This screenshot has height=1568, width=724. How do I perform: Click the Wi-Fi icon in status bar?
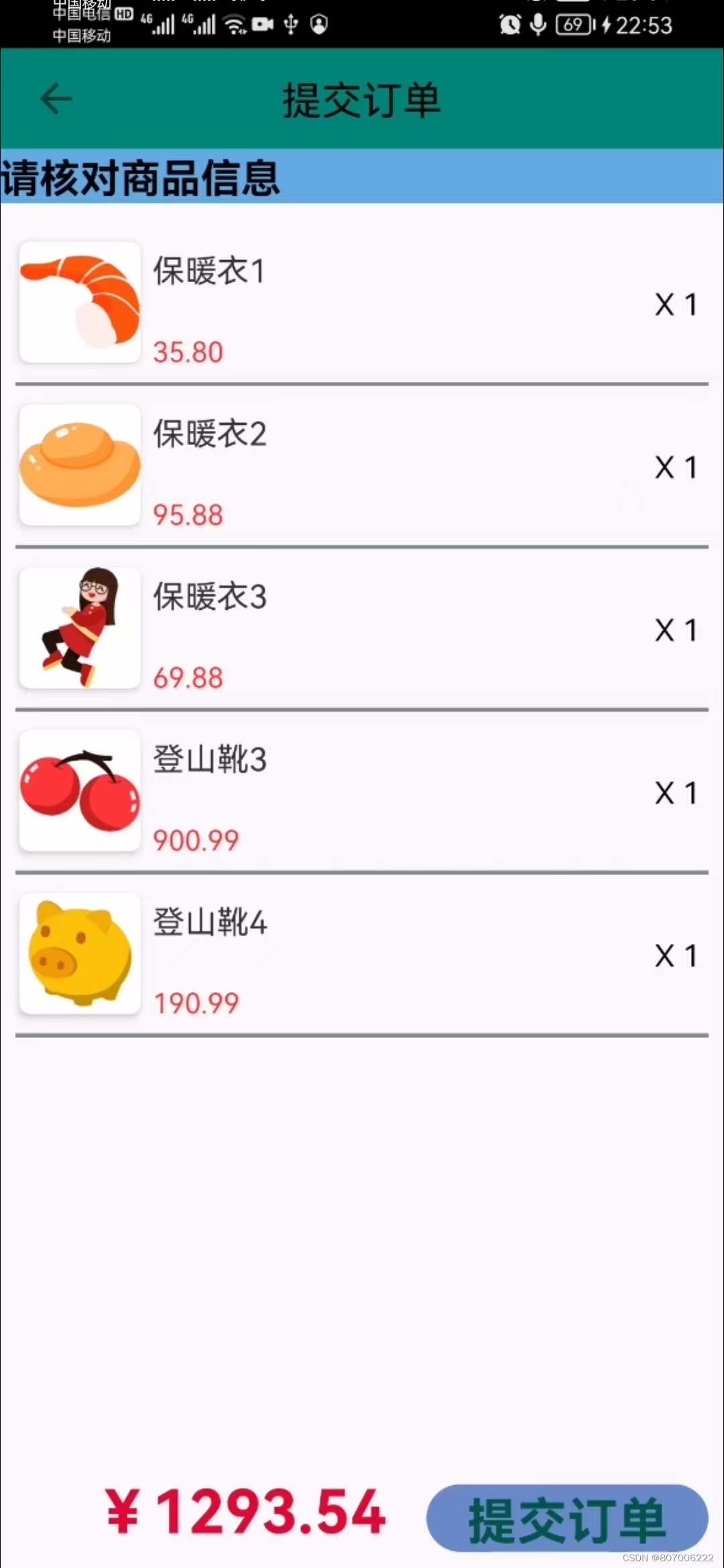pyautogui.click(x=233, y=24)
